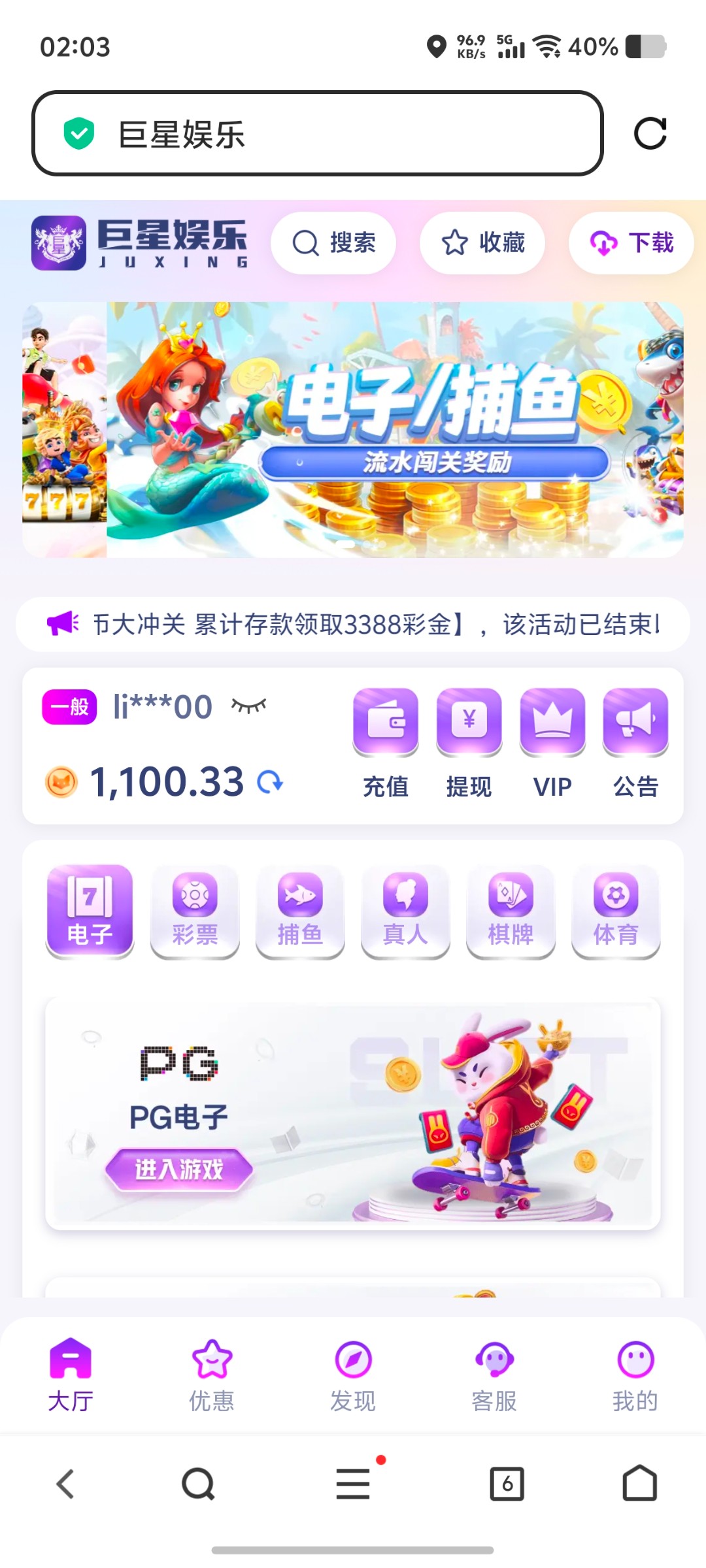This screenshot has height=1568, width=706.
Task: Tap 进入游戏 on the PG电子 card
Action: [x=179, y=1169]
